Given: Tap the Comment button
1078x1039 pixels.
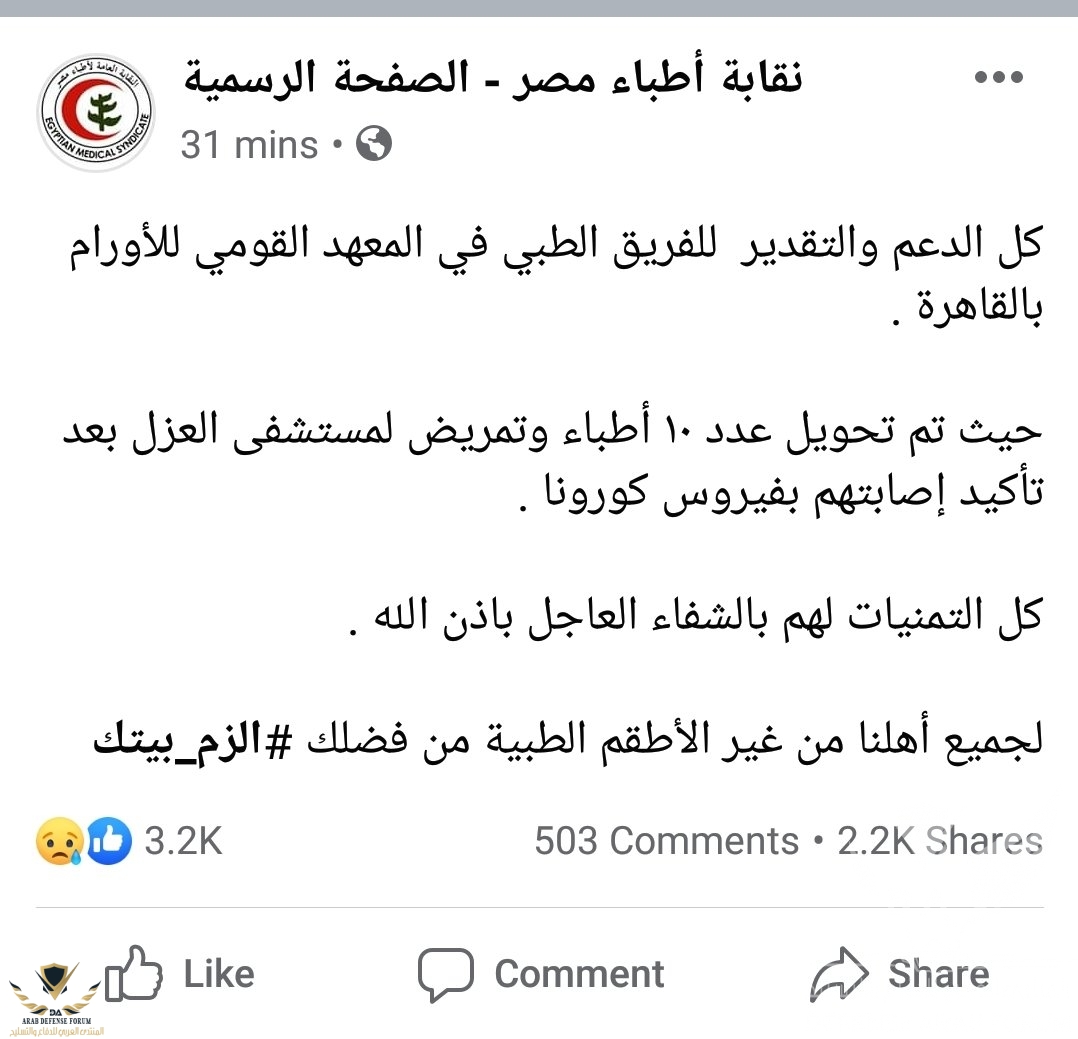Looking at the screenshot, I should point(541,973).
